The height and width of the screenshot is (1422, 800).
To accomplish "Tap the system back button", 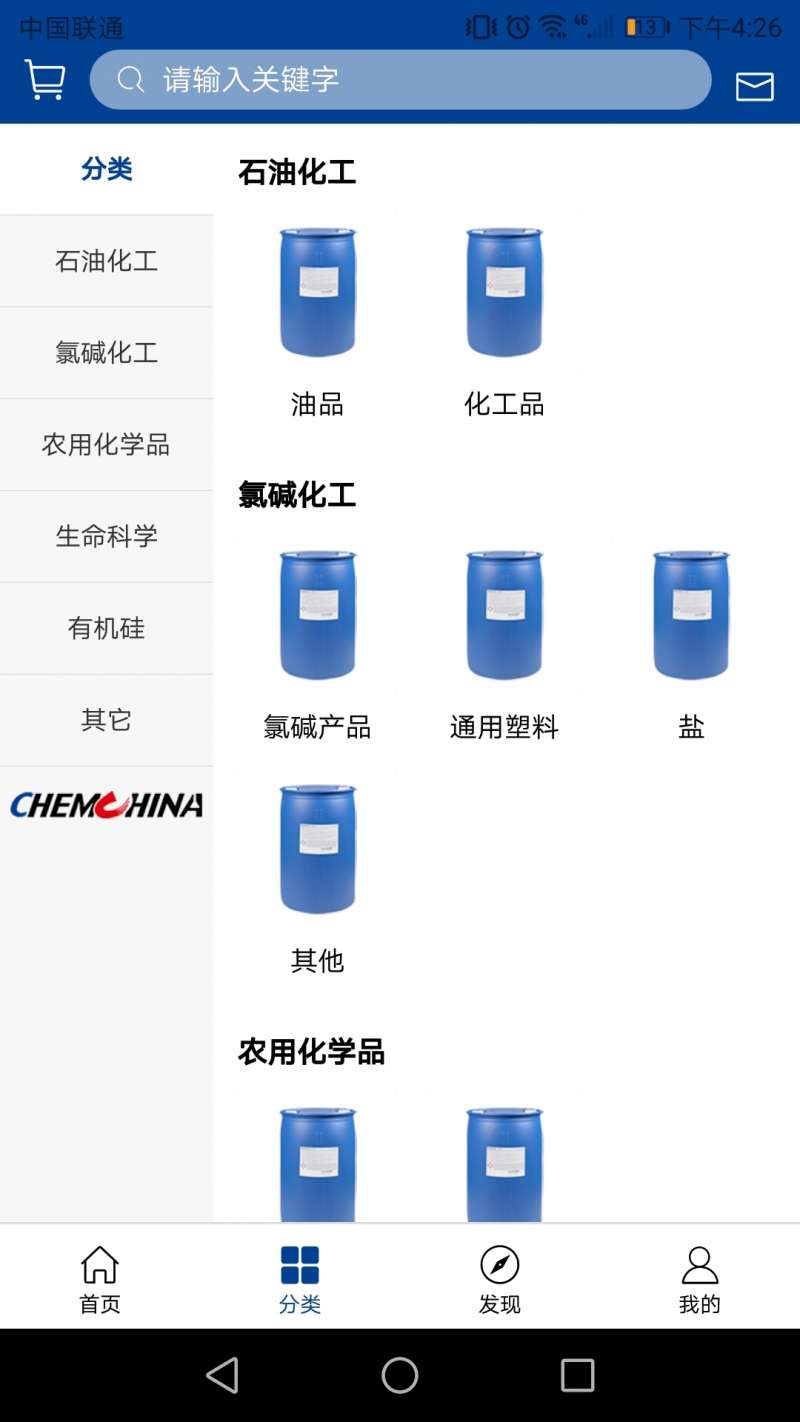I will pos(222,1375).
